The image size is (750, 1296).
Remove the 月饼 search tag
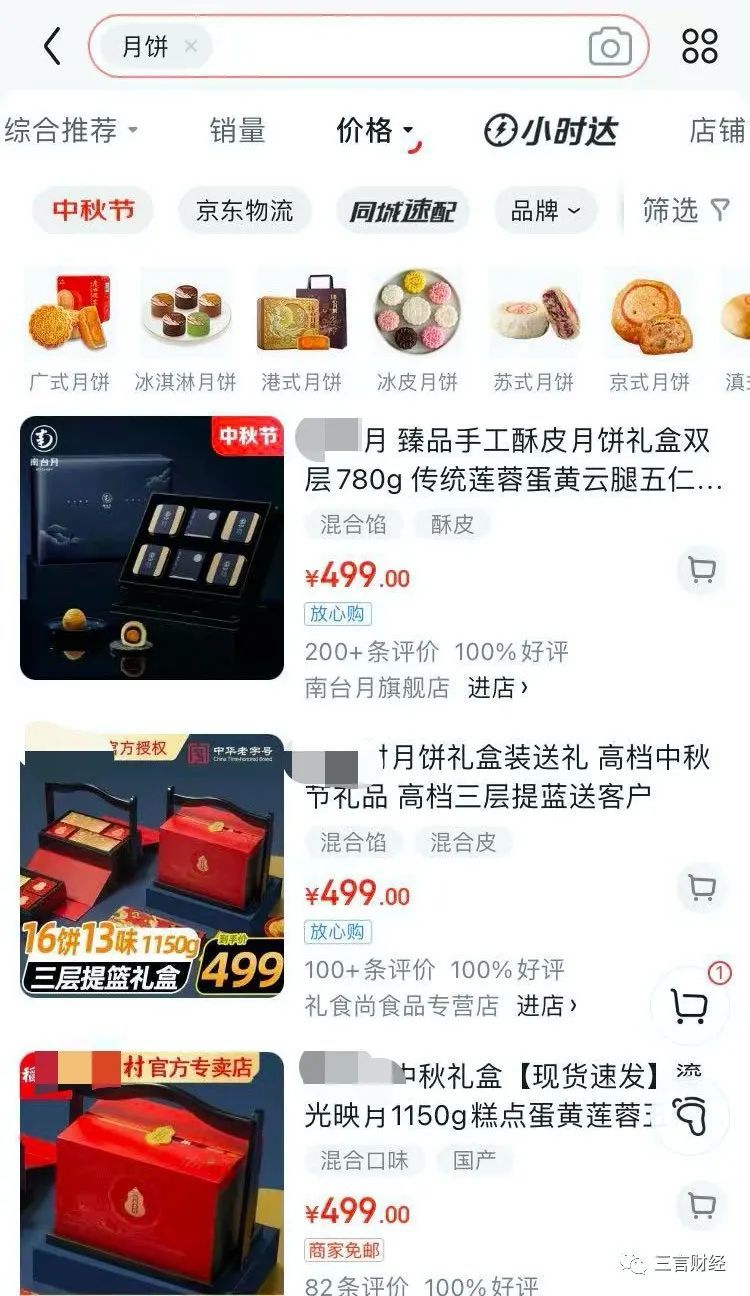pos(191,46)
